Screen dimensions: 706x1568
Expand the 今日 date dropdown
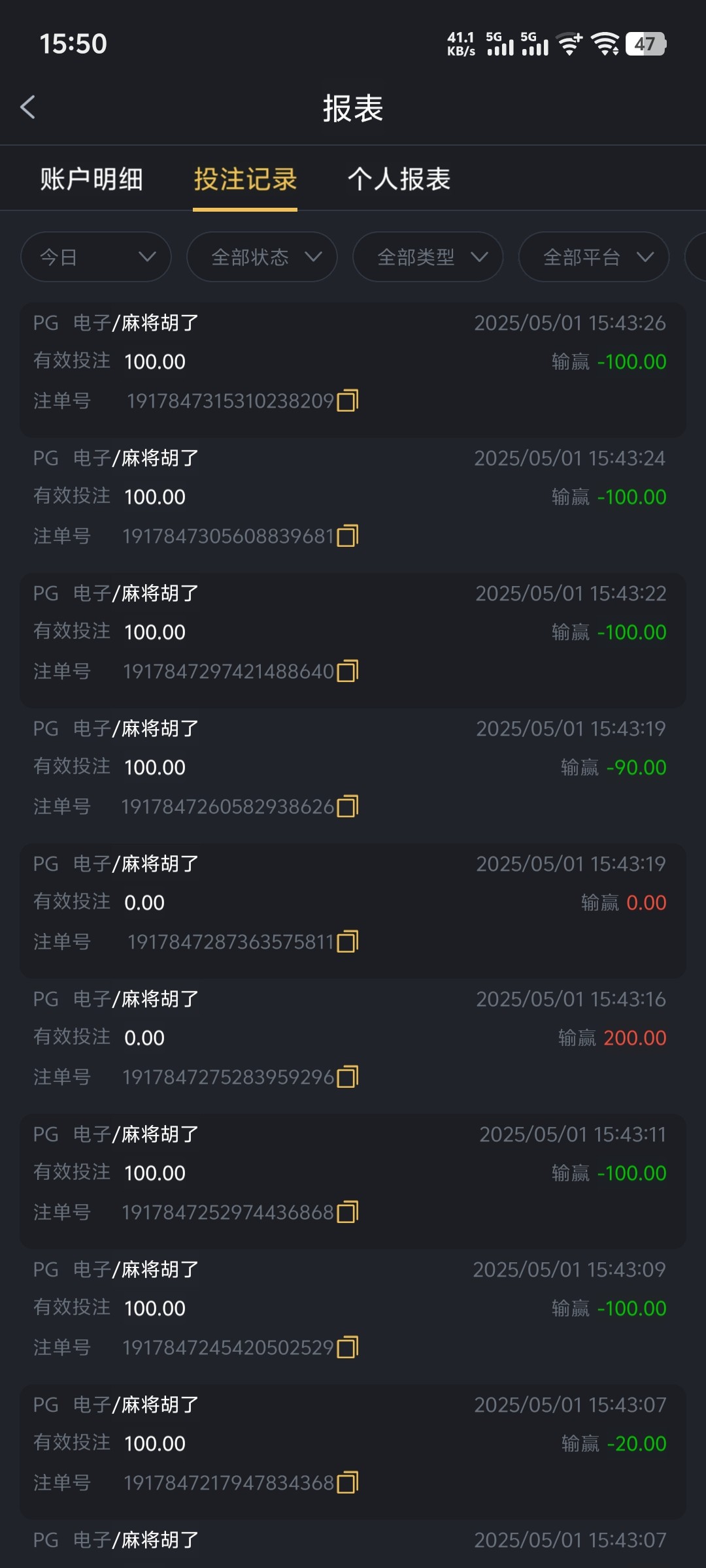pyautogui.click(x=96, y=257)
